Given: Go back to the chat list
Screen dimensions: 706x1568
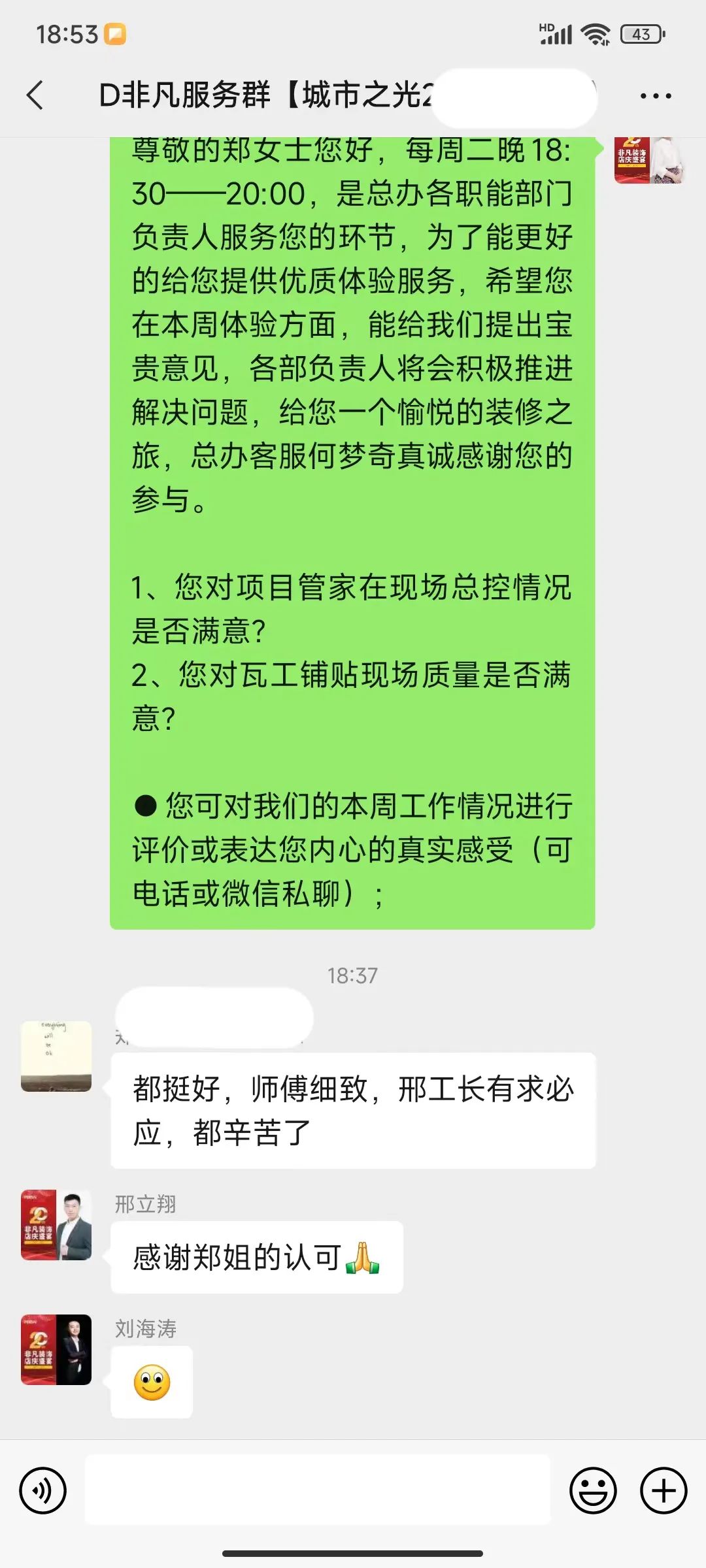Looking at the screenshot, I should [x=35, y=95].
